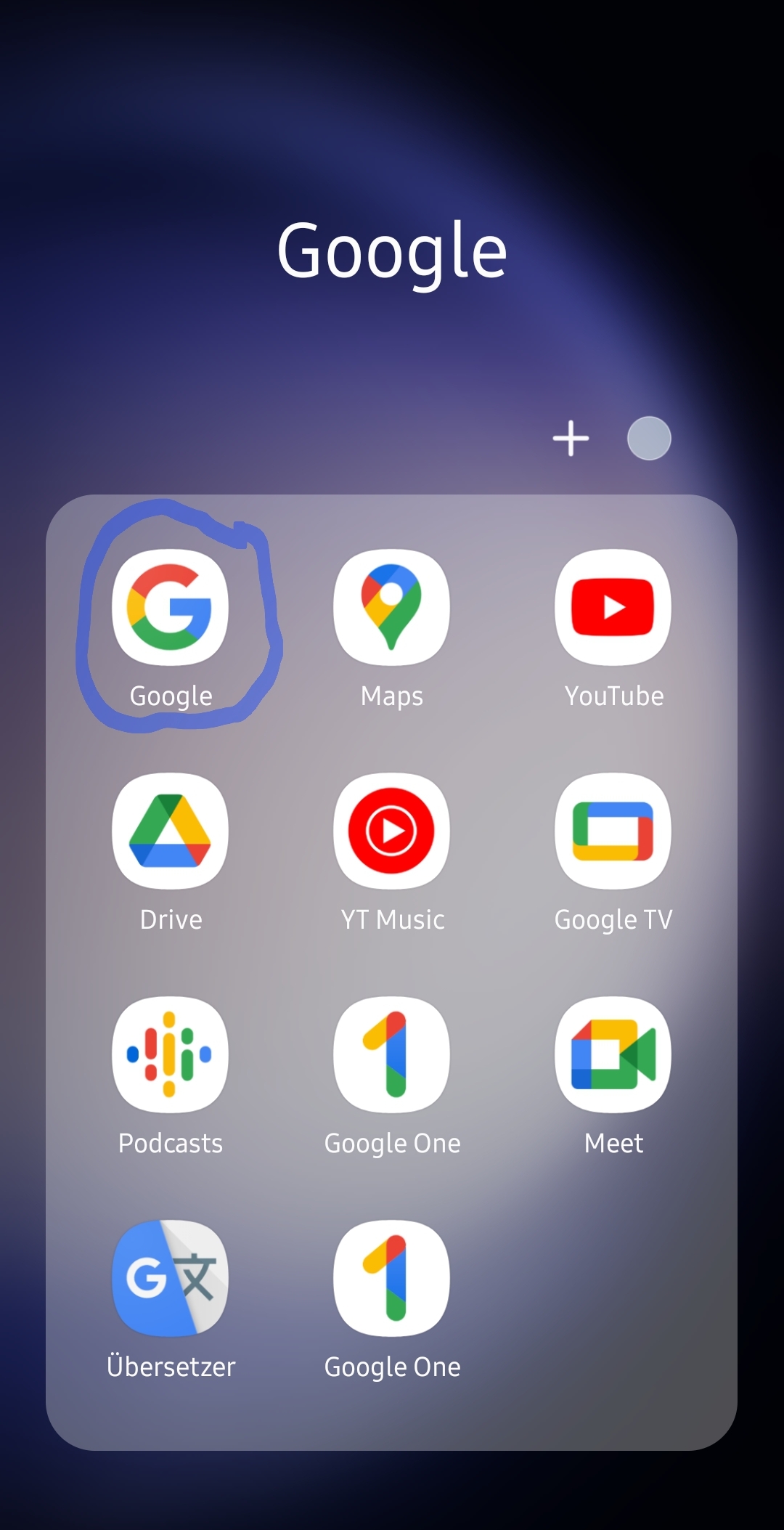Change the folder color
Viewport: 784px width, 1530px height.
[x=649, y=439]
